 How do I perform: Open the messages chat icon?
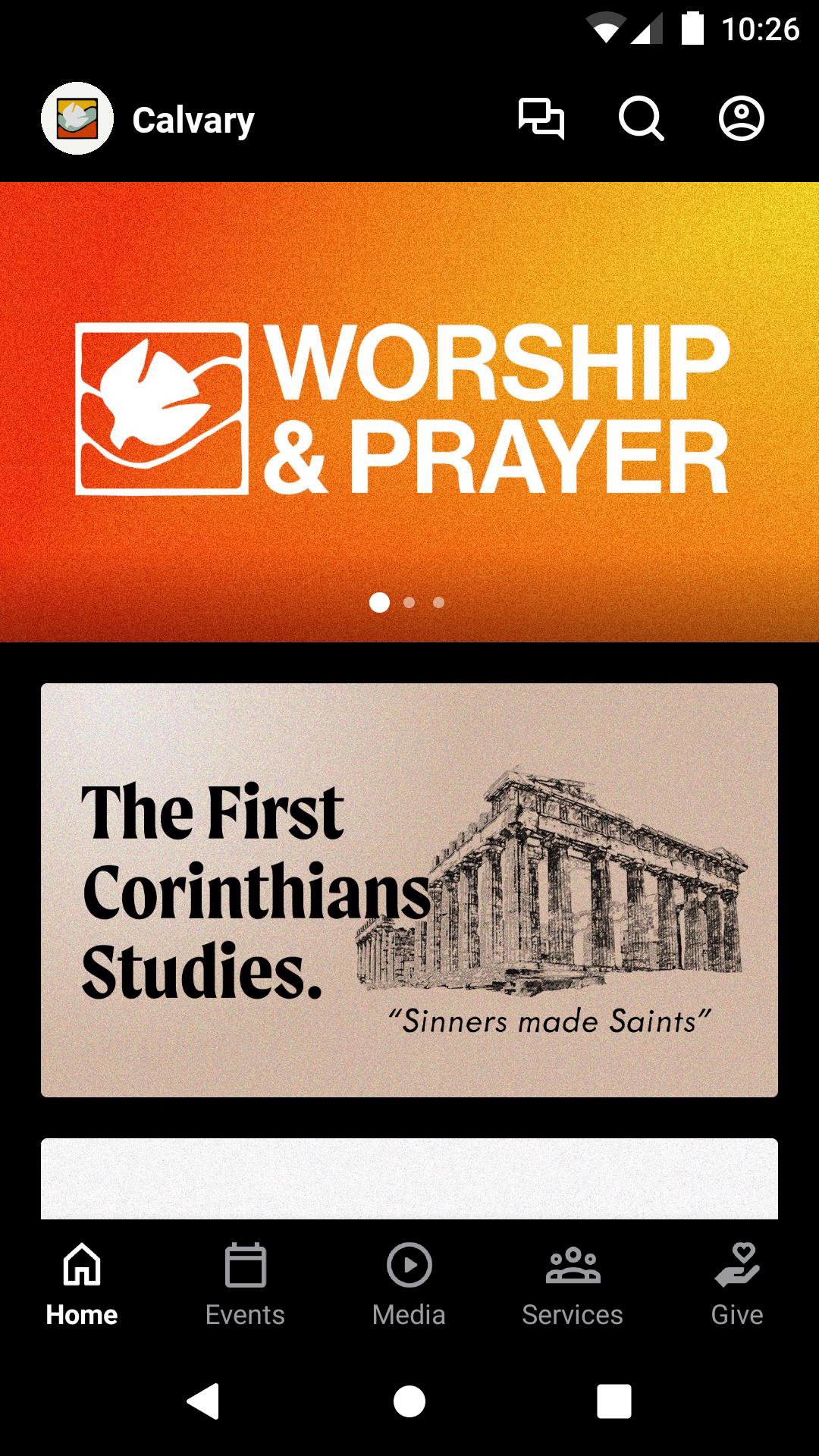coord(541,119)
